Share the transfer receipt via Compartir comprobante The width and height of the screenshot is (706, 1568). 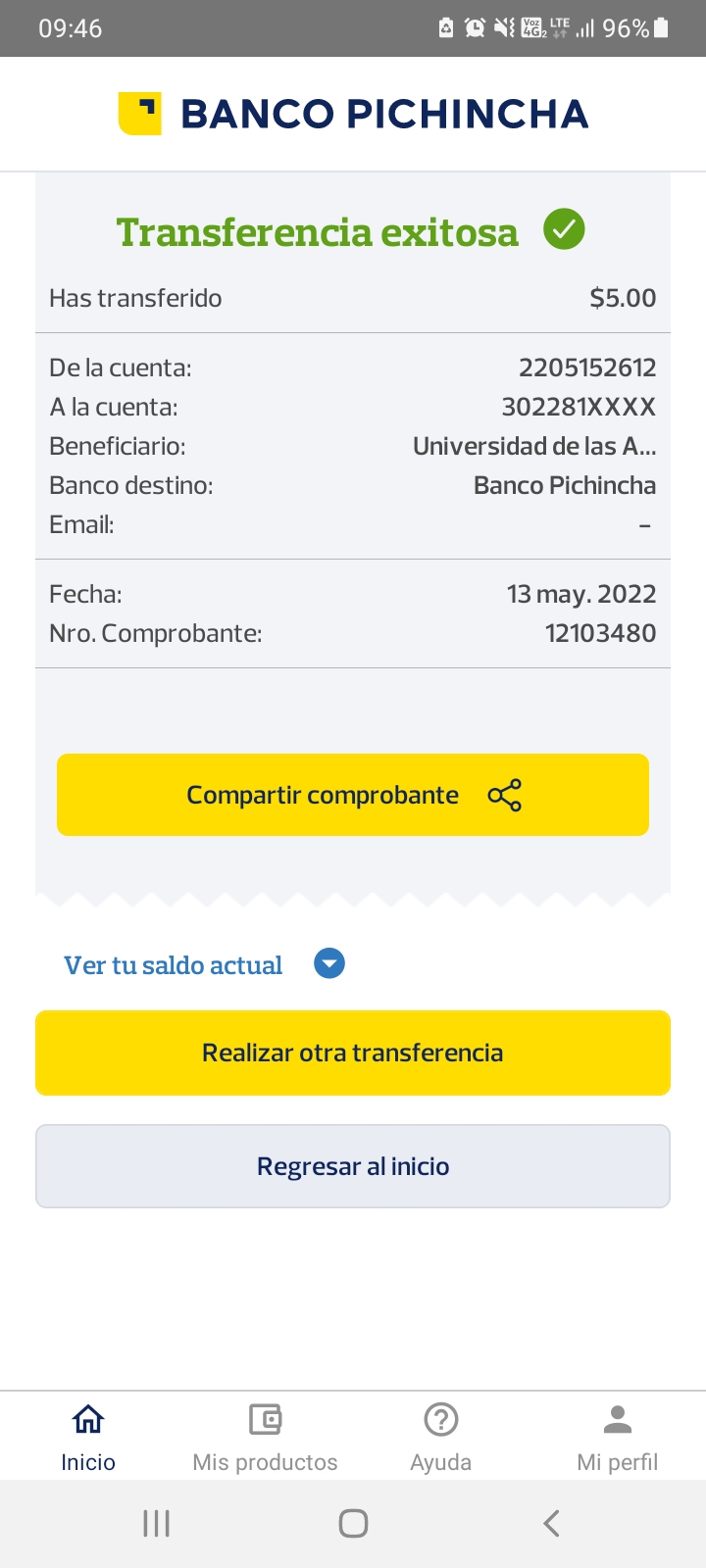(x=353, y=795)
